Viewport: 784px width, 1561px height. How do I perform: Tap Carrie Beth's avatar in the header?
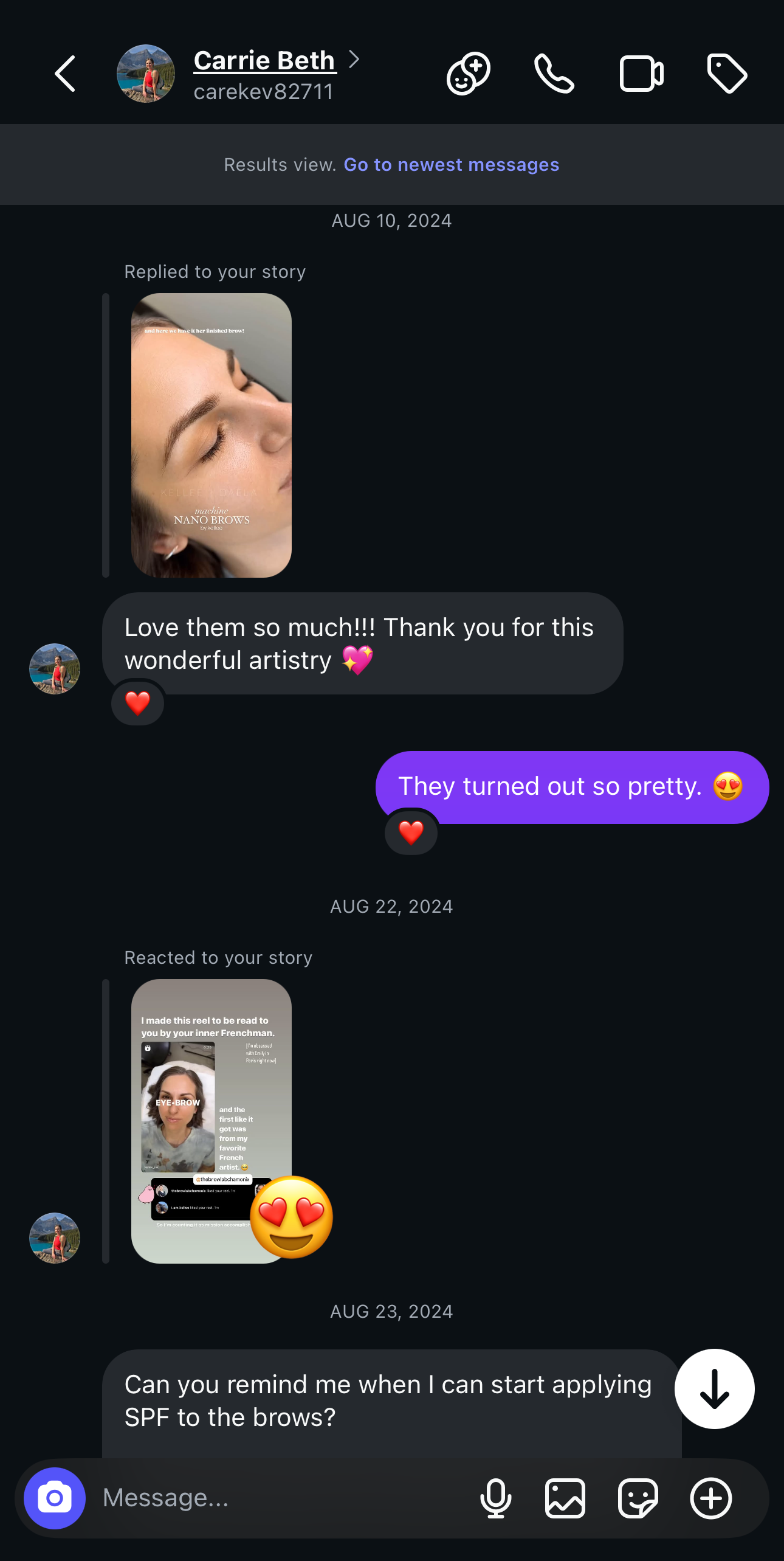(146, 74)
